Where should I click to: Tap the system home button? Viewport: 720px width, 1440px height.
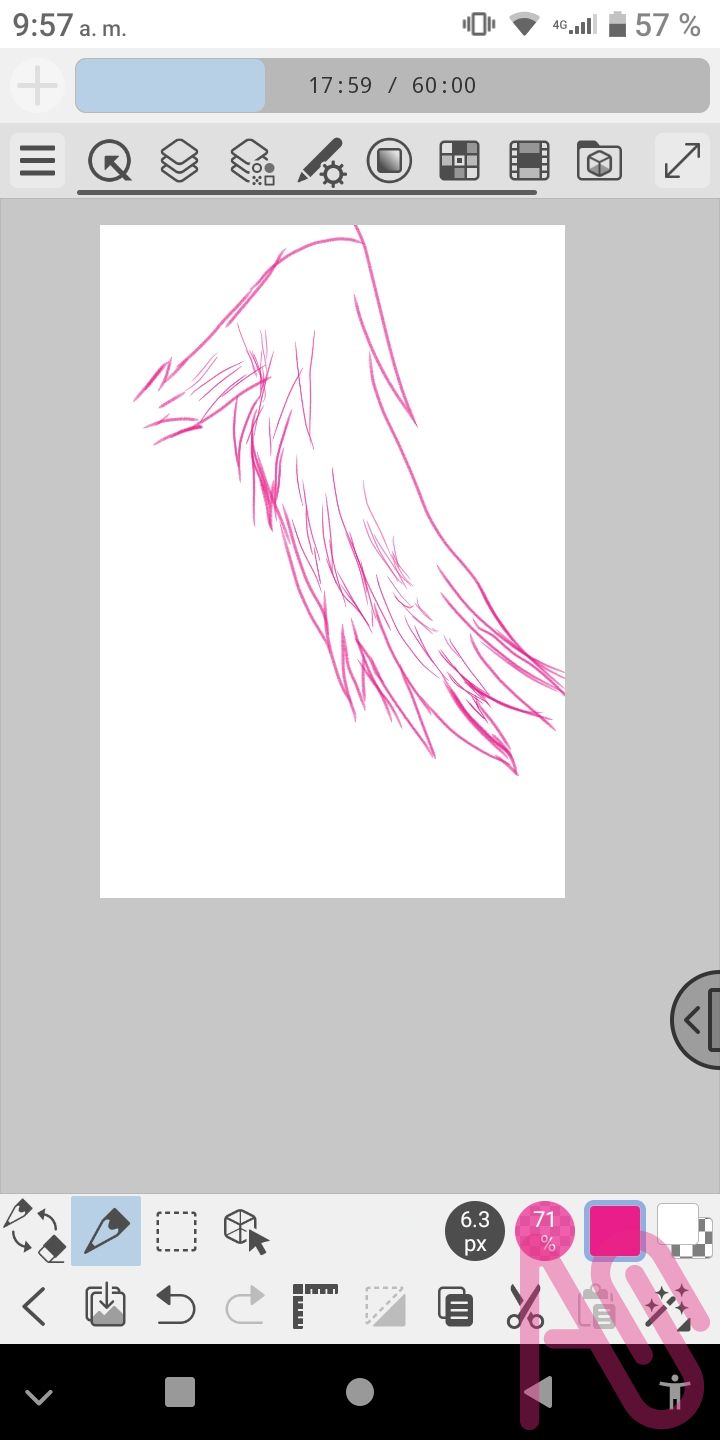360,1392
